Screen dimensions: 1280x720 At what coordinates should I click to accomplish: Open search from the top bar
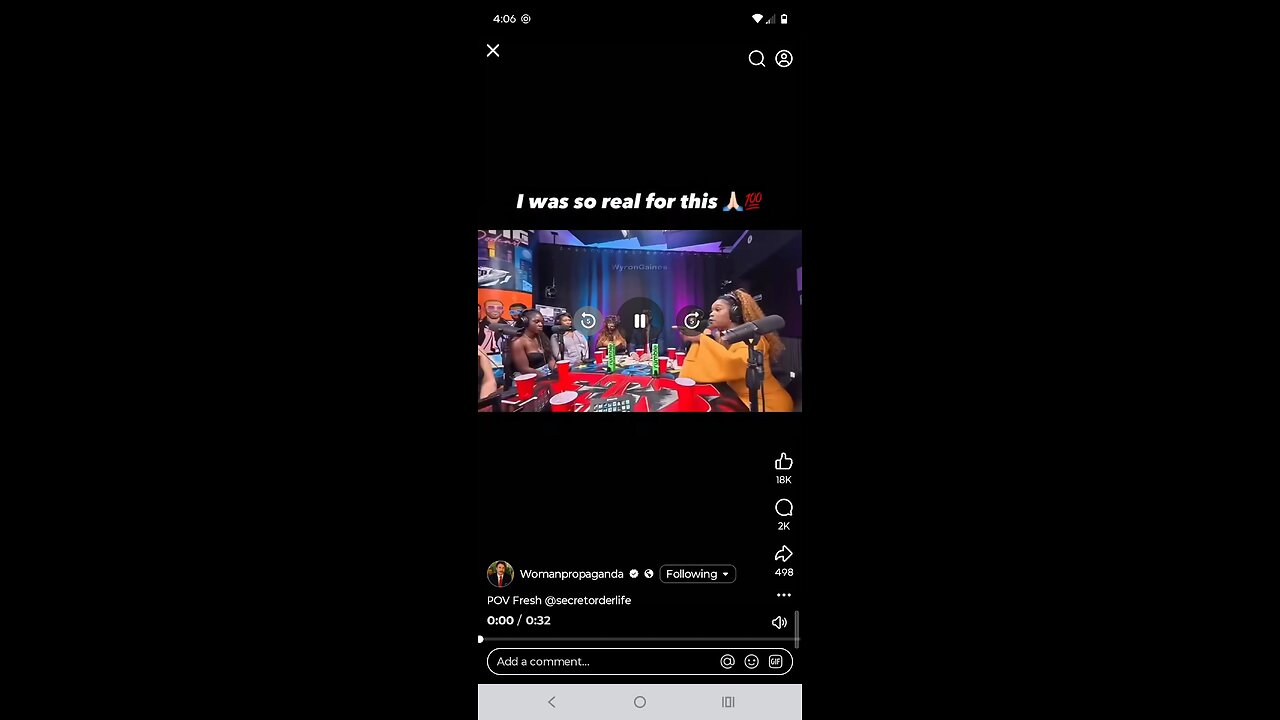tap(757, 59)
